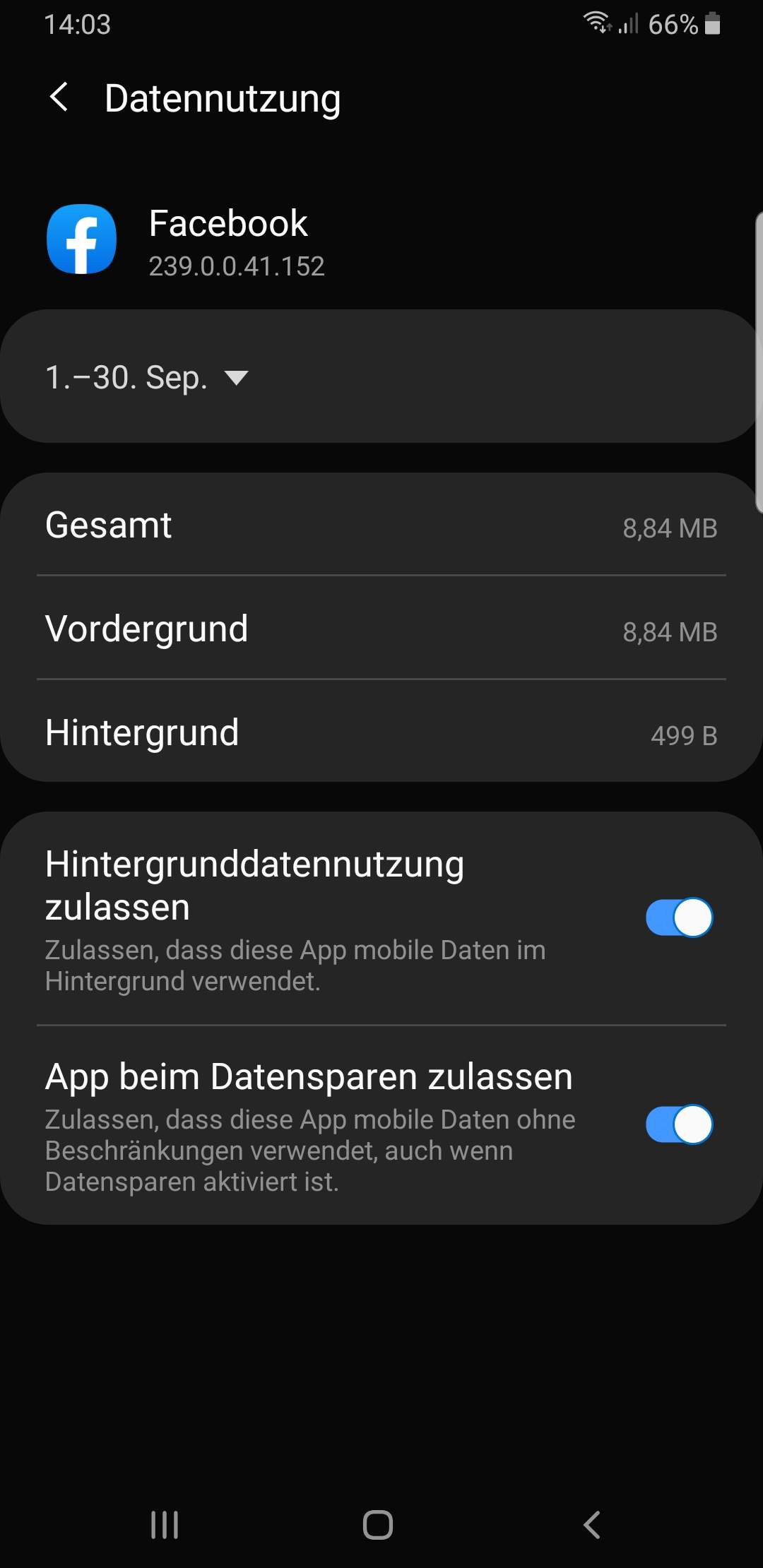
Task: Tap the IP address 239.0.0.41.152 text
Action: click(237, 266)
